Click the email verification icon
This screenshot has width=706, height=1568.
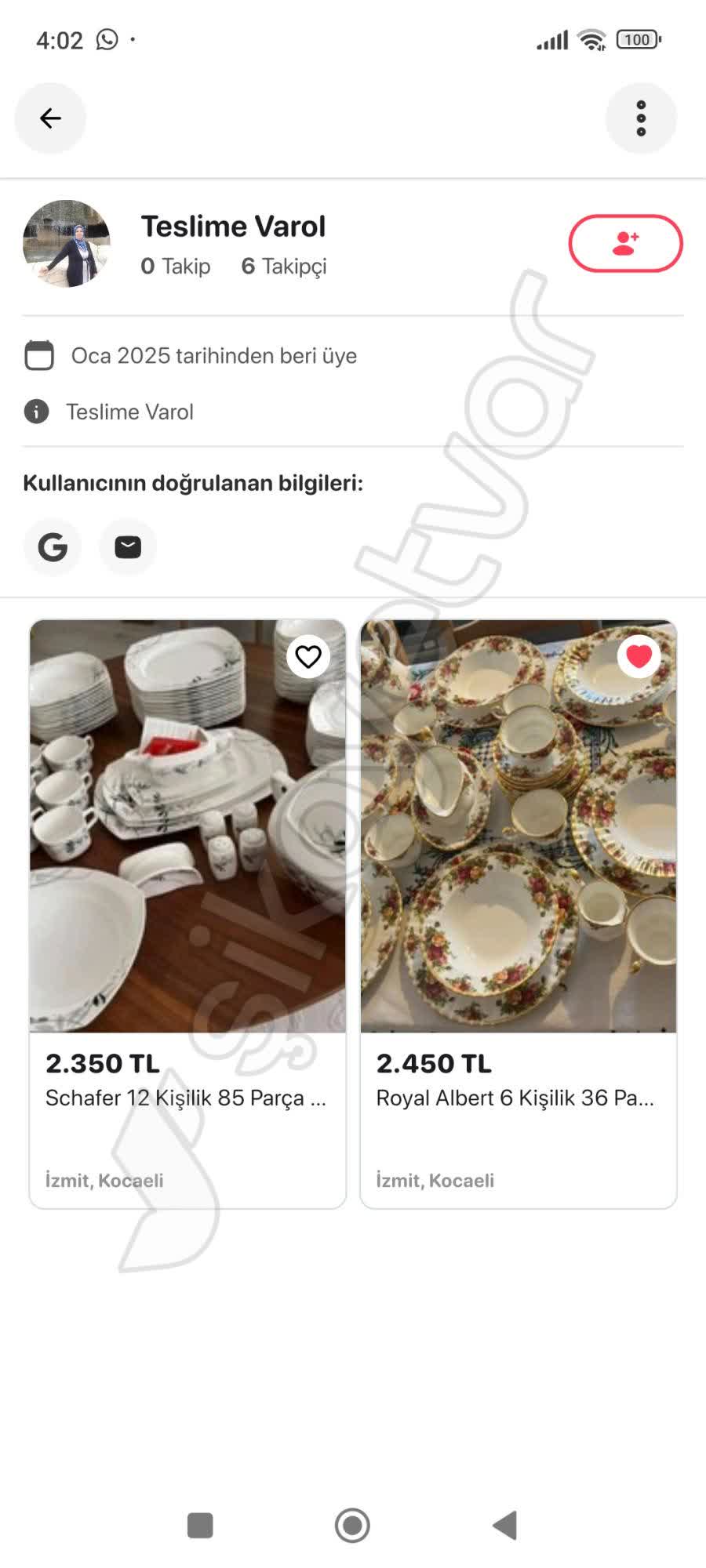127,547
